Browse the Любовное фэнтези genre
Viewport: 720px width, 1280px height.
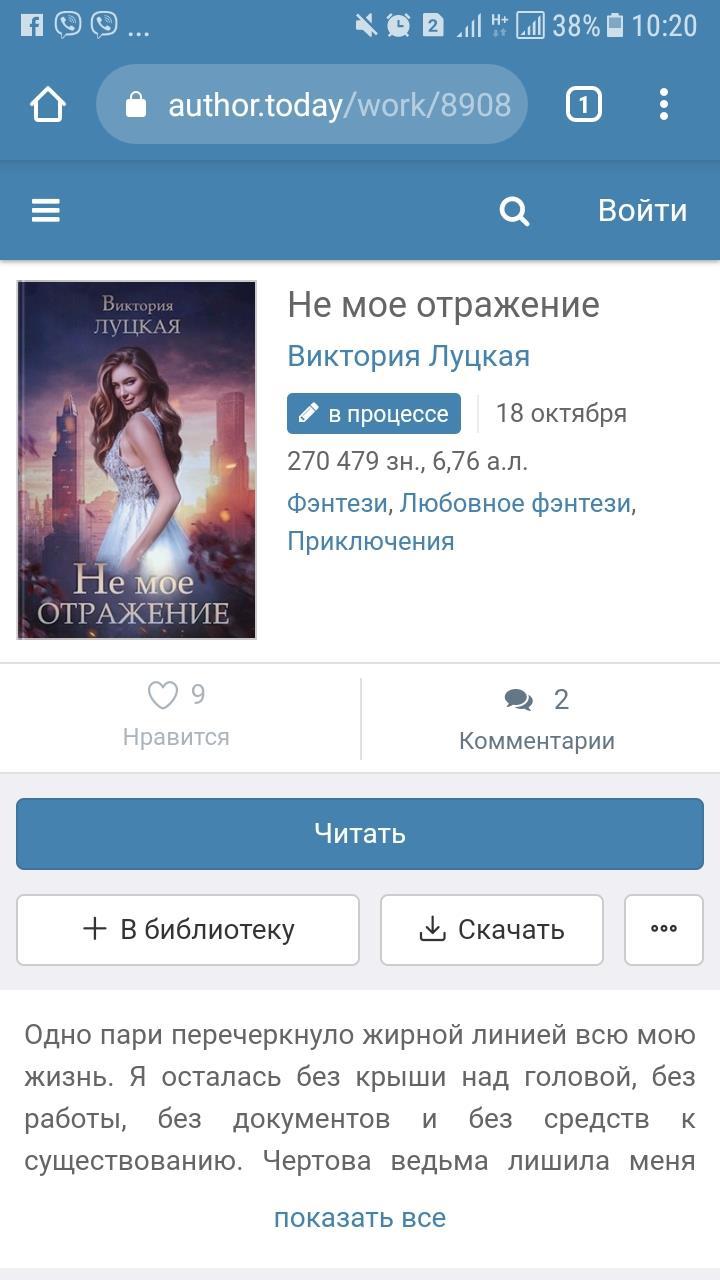[x=515, y=503]
